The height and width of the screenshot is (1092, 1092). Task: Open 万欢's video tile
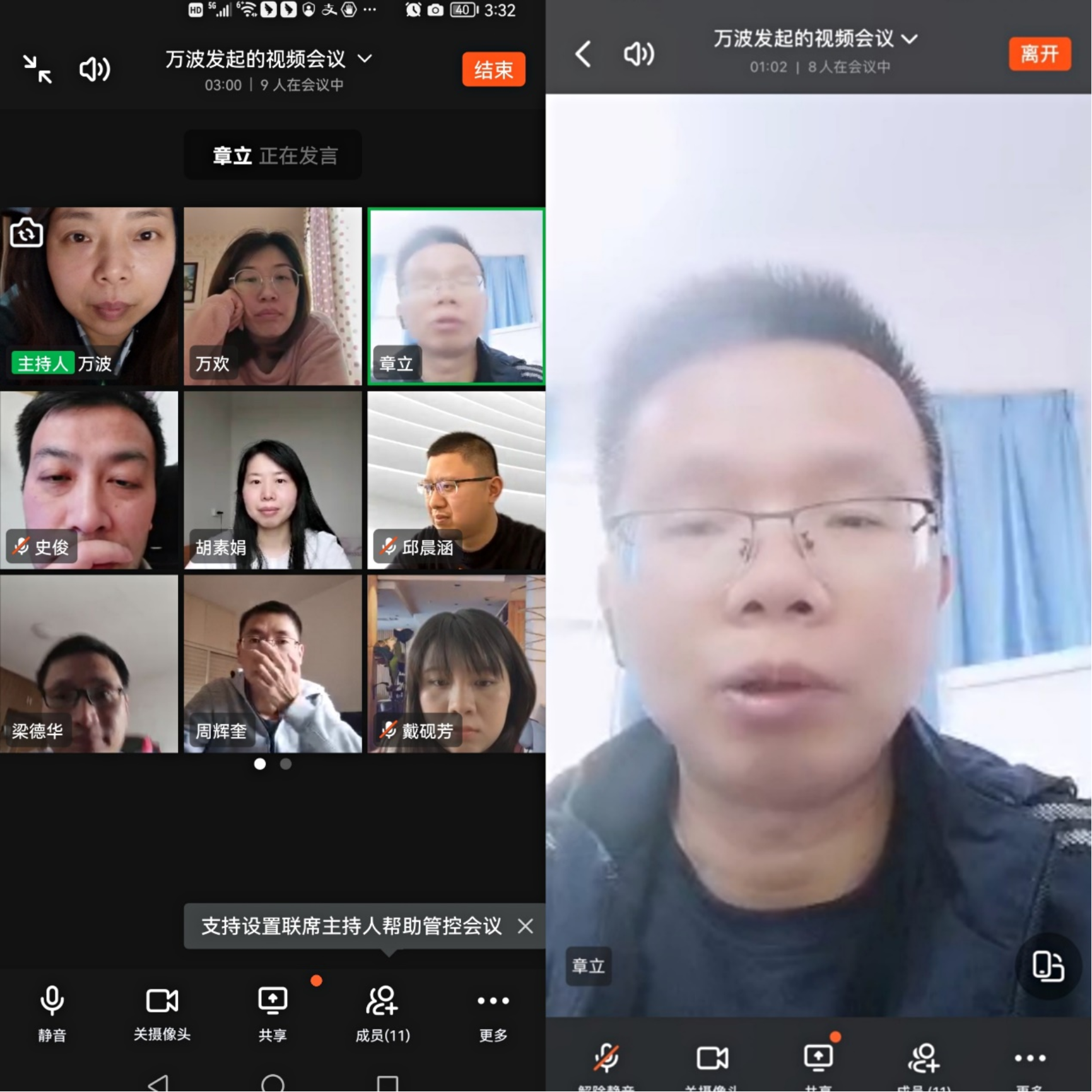click(x=273, y=296)
